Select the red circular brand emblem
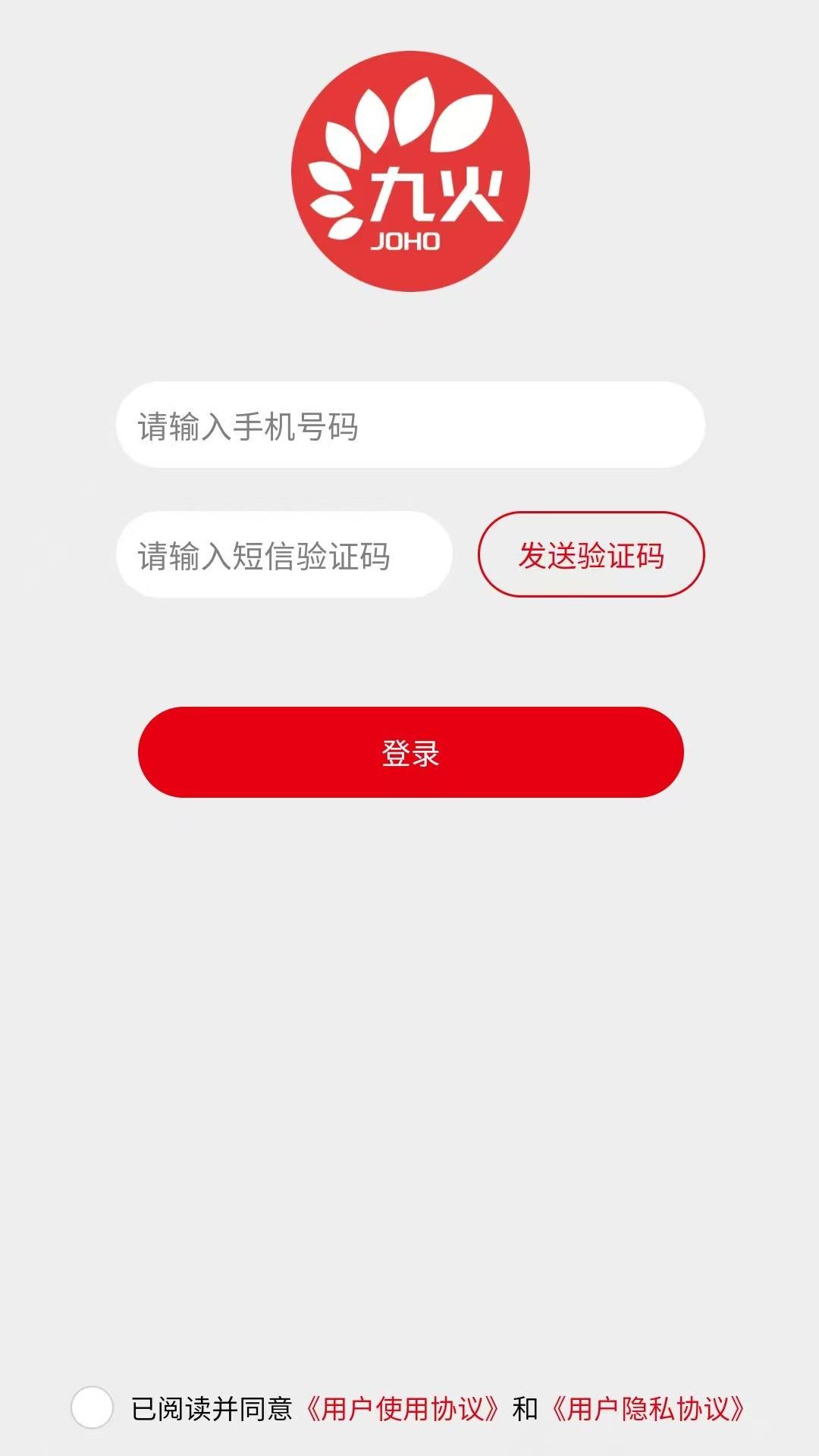Screen dimensions: 819x1456 point(409,171)
